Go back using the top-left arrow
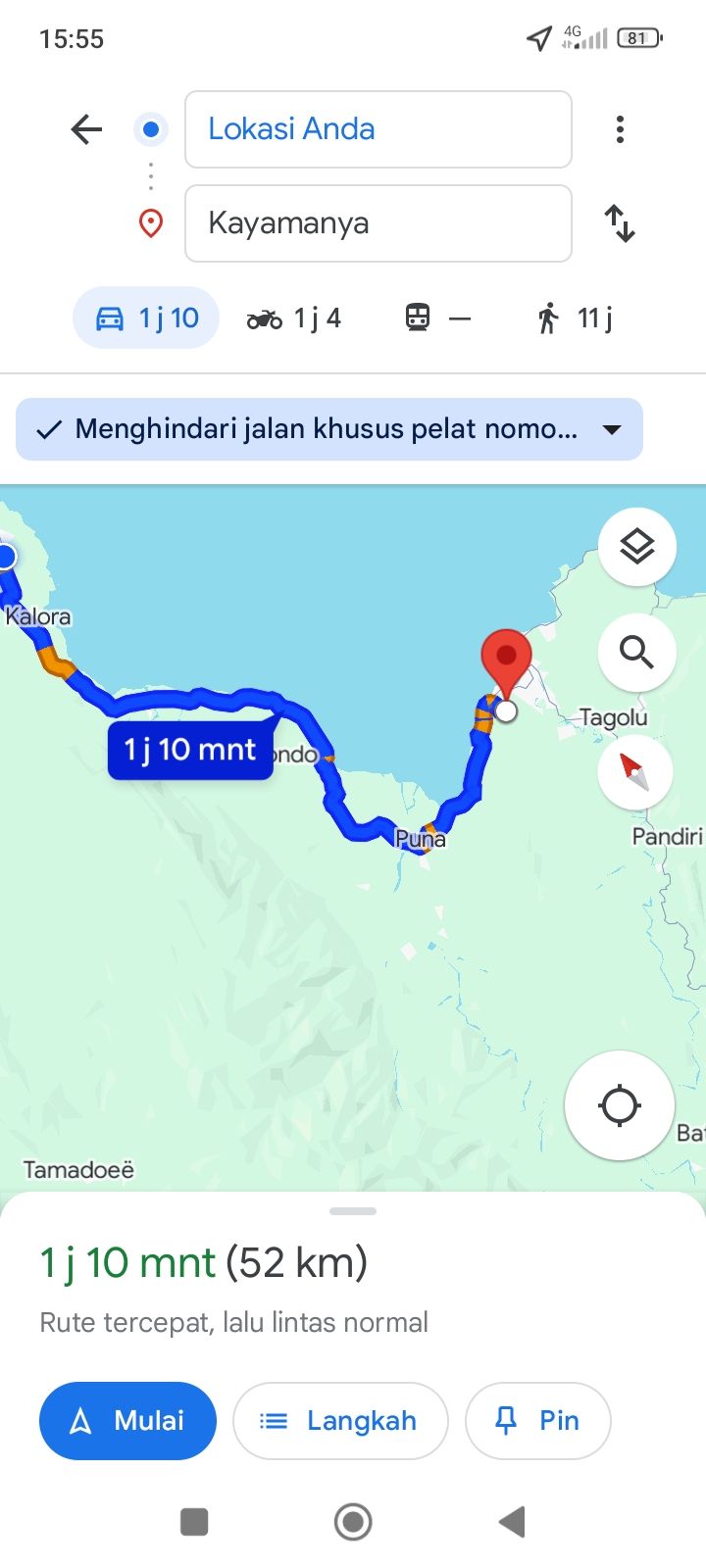706x1568 pixels. pos(86,129)
